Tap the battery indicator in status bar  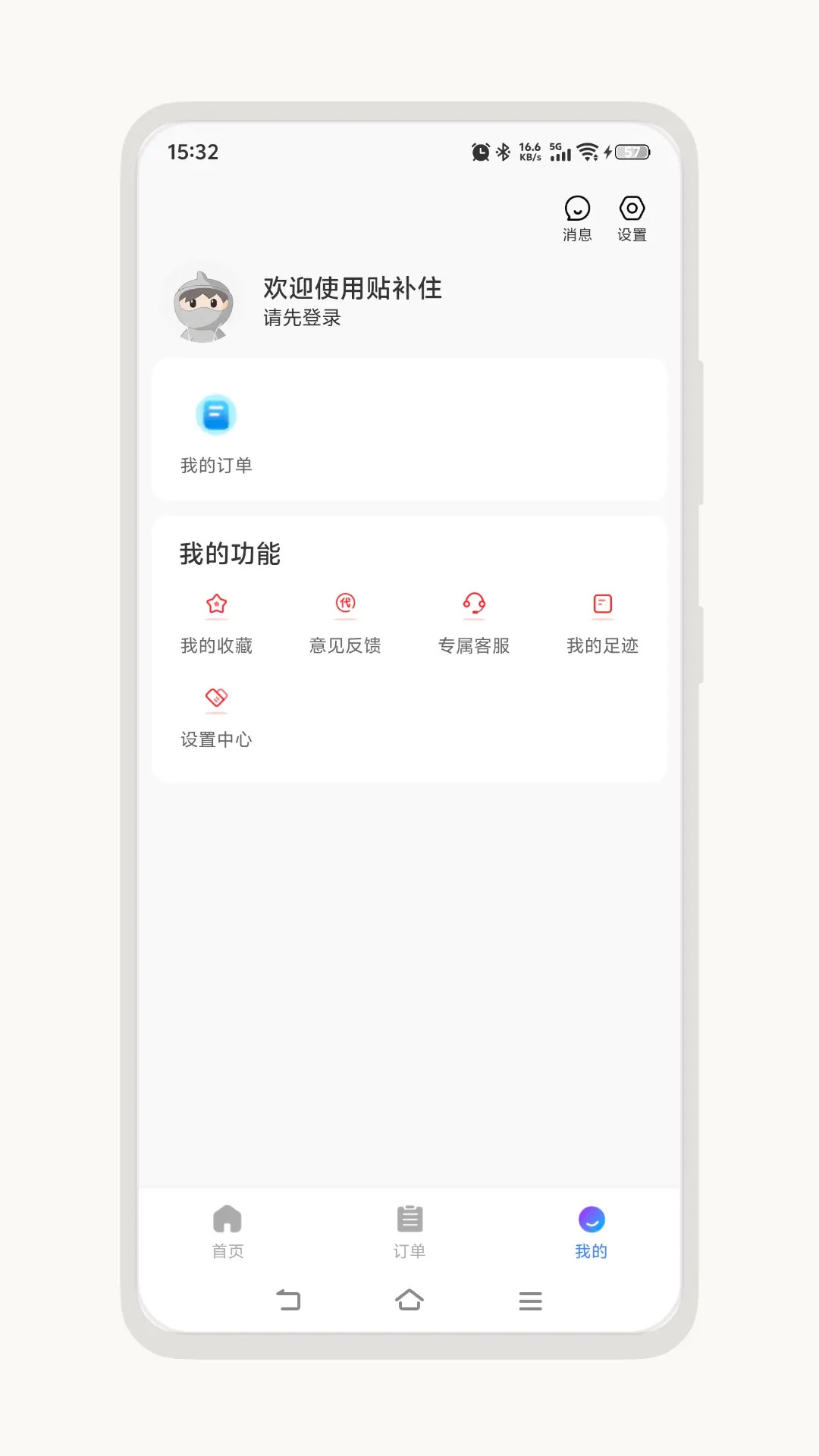tap(632, 152)
